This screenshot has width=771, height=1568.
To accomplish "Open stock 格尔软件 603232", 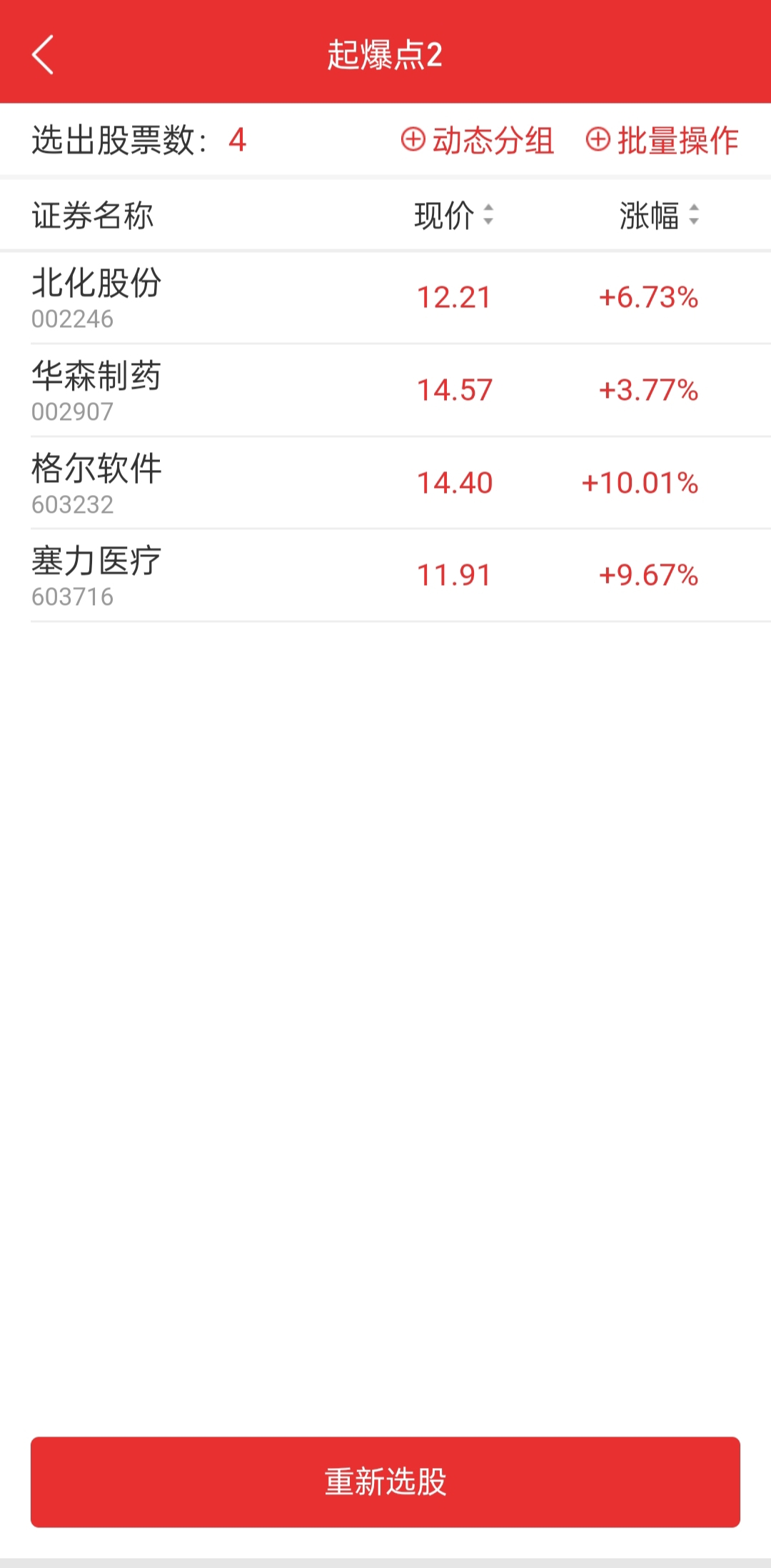I will pos(385,484).
